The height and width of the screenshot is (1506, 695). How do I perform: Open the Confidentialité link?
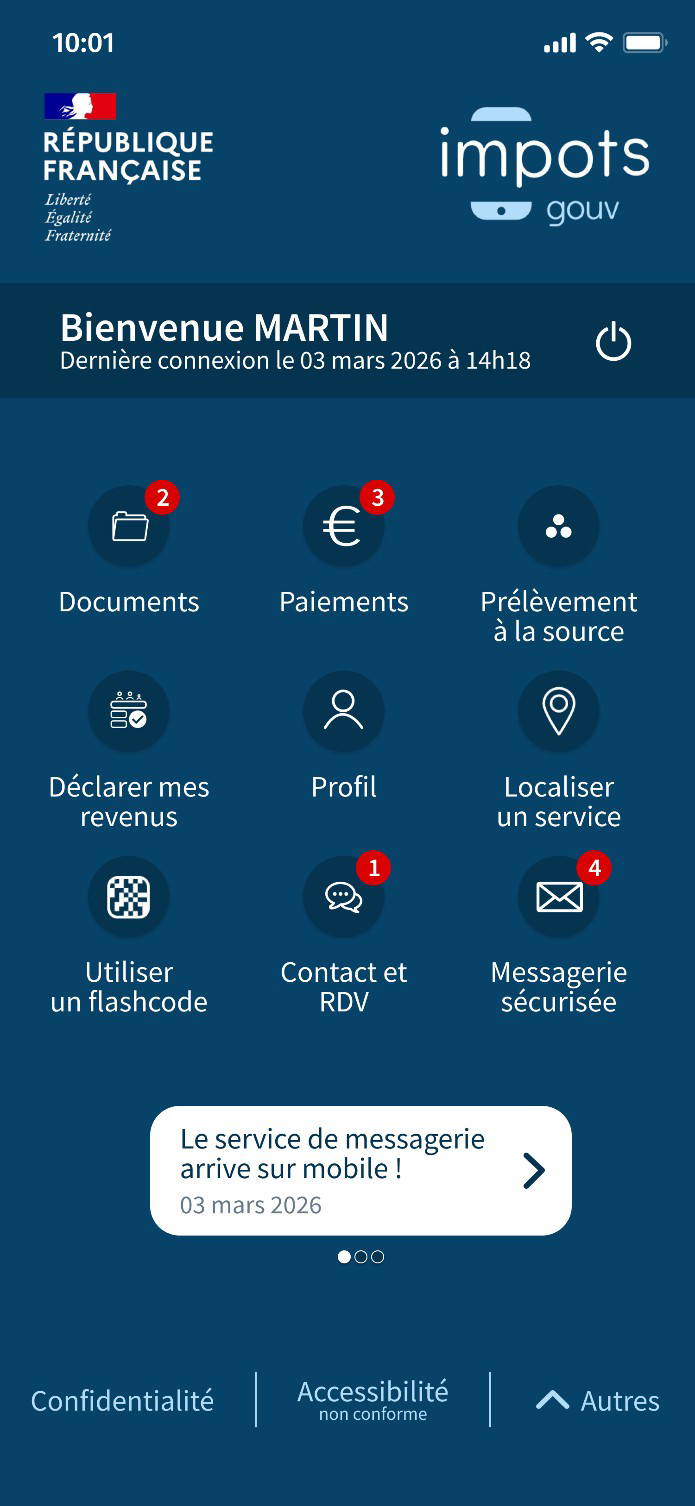tap(122, 1400)
